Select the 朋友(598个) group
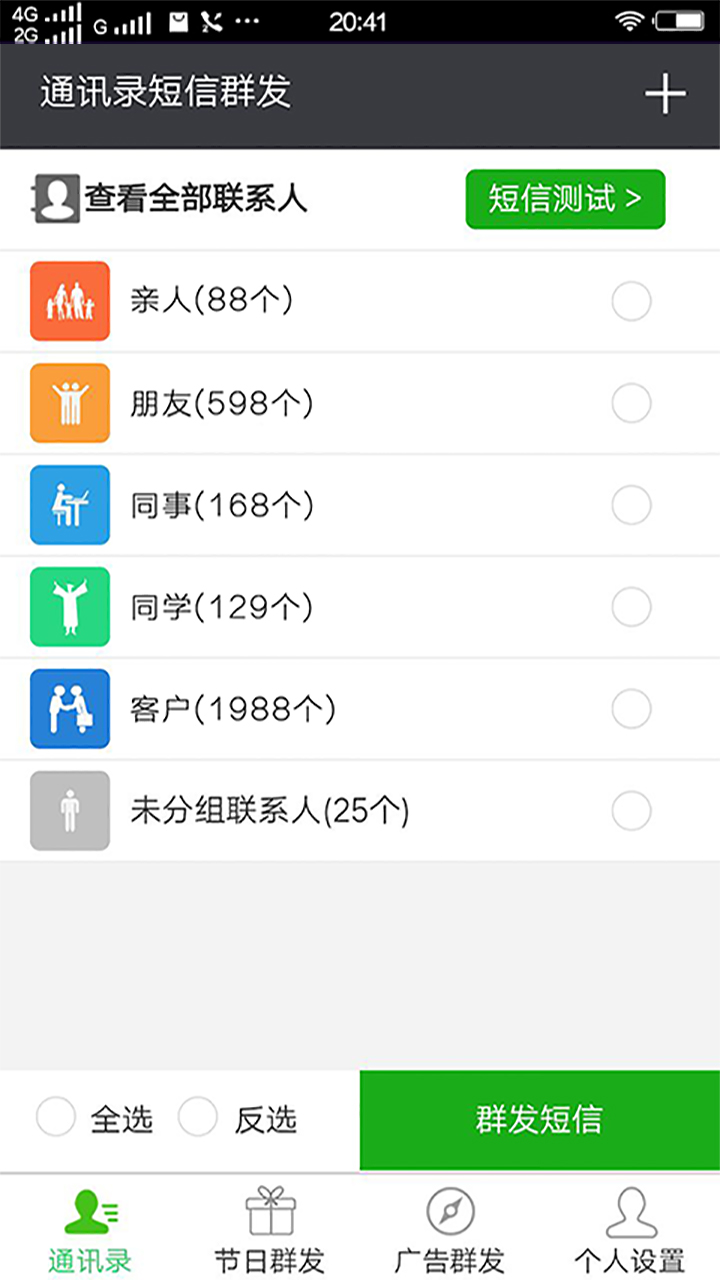Screen dimensions: 720x1280 coord(631,403)
